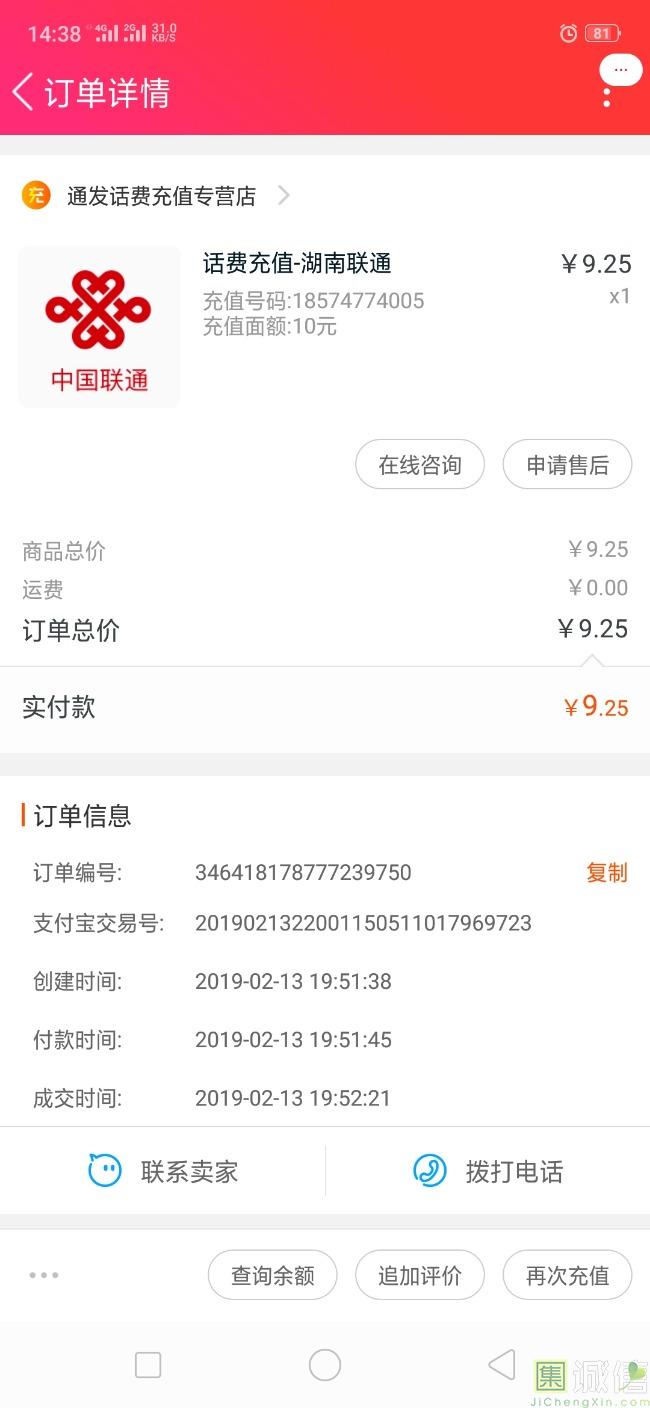Go back from 订单详情 page
Screen dimensions: 650x1408
24,92
